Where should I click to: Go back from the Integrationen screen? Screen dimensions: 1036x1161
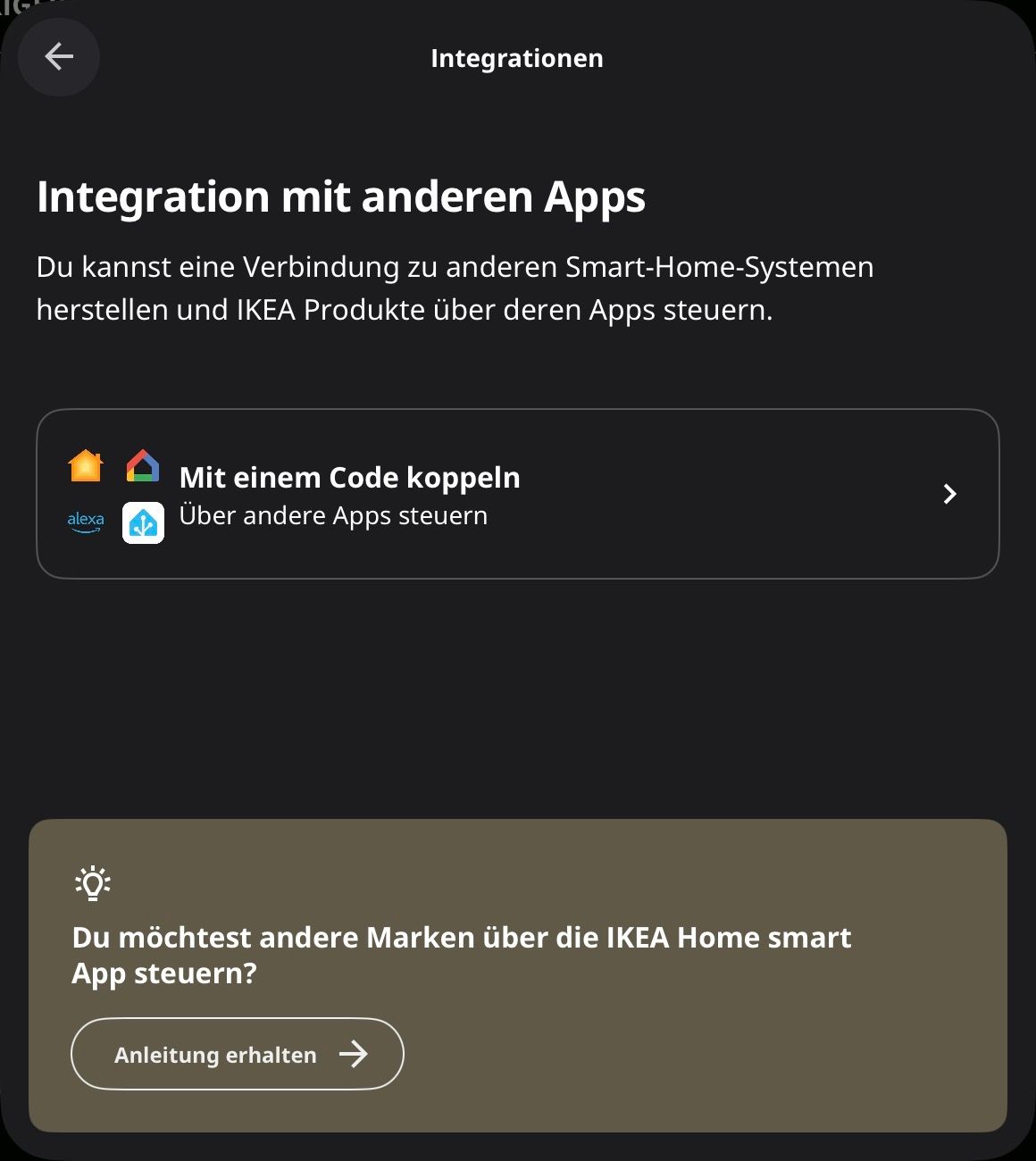(59, 57)
